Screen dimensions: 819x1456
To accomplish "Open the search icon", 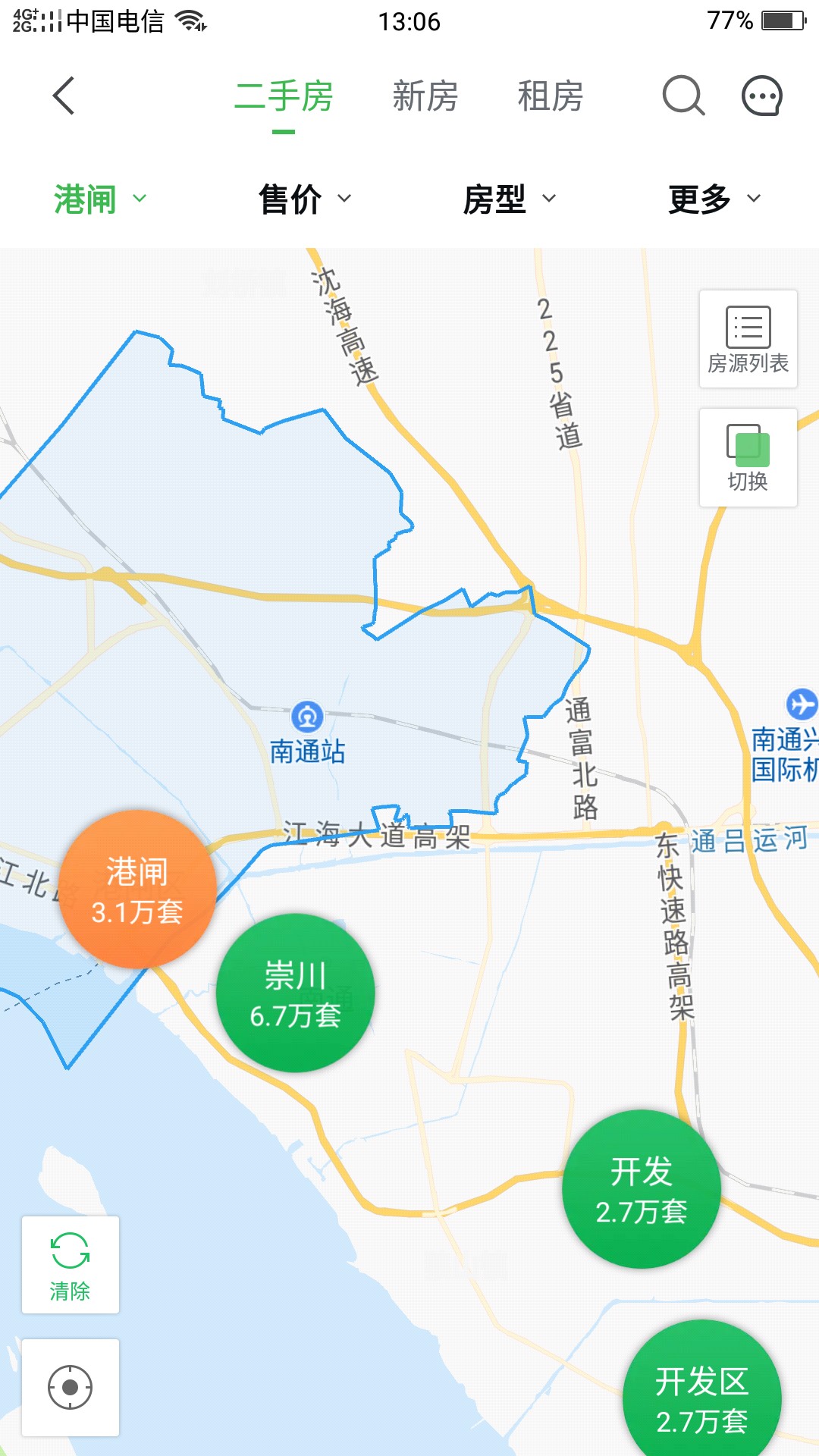I will 683,96.
